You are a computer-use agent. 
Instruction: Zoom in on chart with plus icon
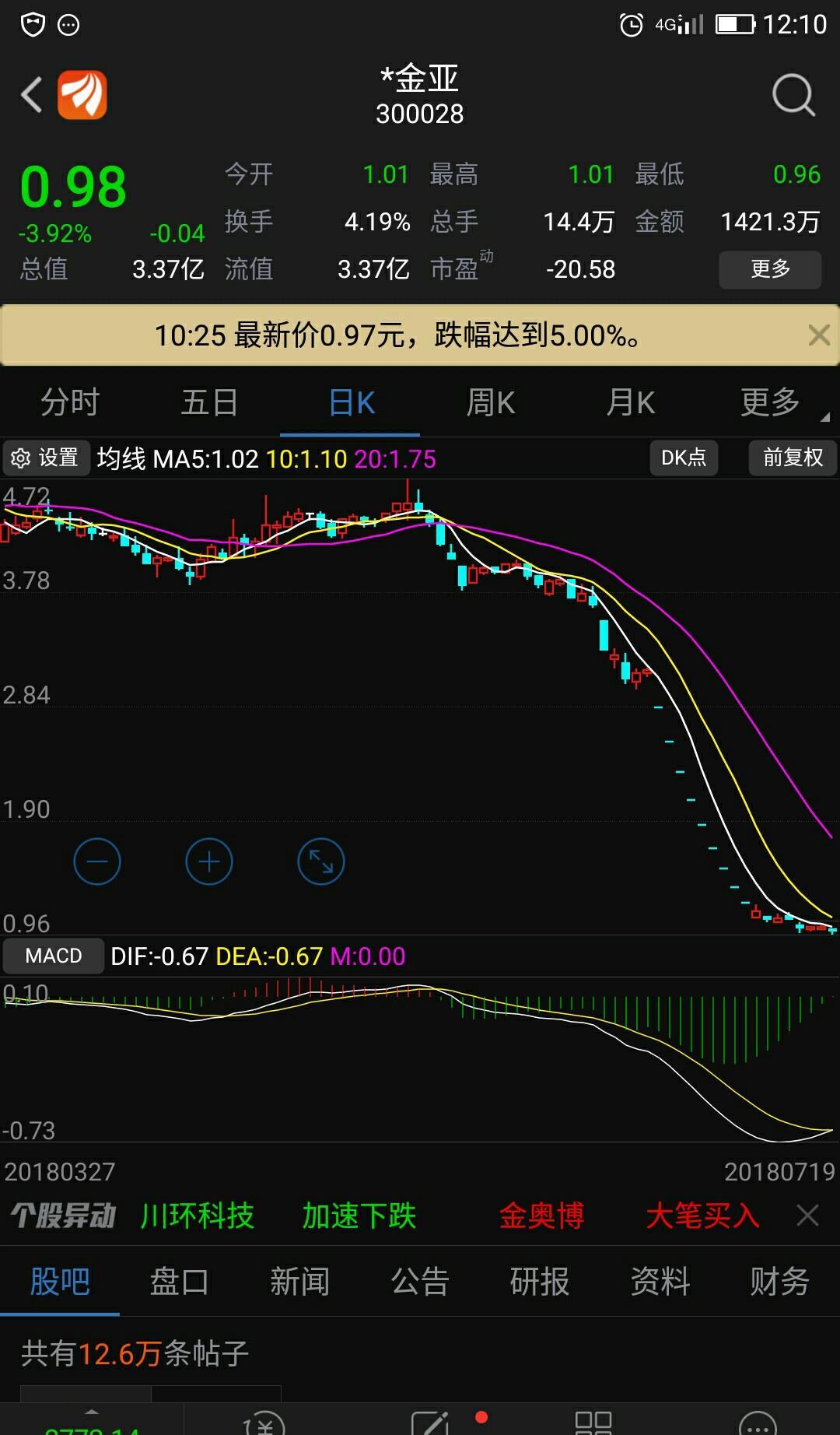click(208, 861)
